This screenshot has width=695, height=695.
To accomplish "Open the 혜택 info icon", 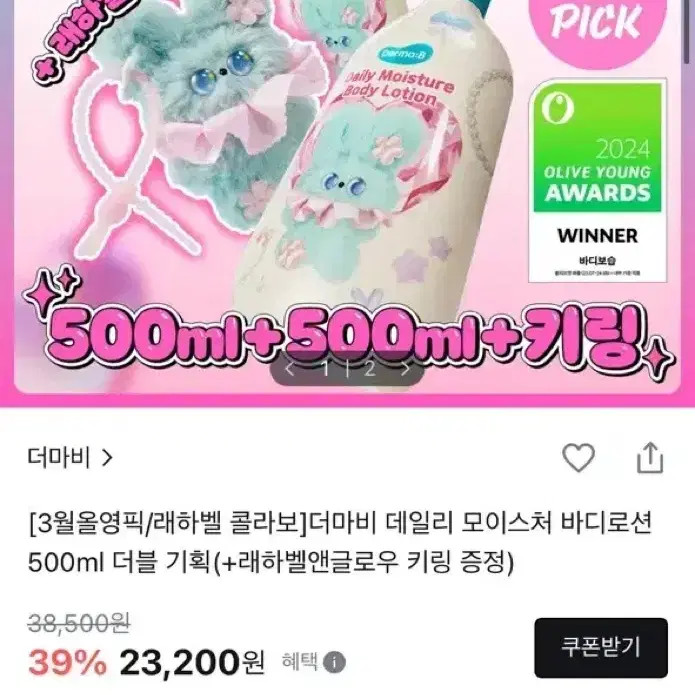I will point(336,662).
